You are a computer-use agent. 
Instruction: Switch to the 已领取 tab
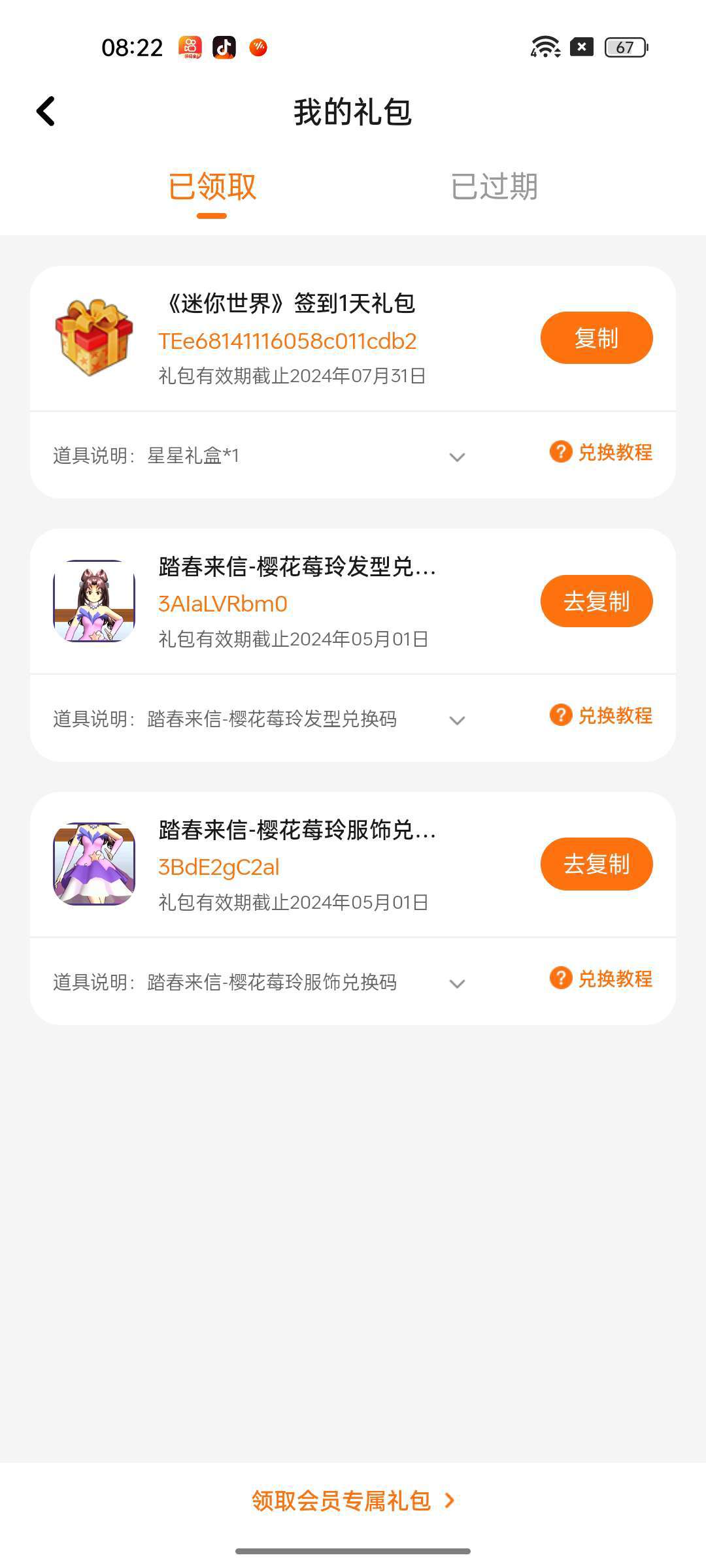tap(212, 187)
